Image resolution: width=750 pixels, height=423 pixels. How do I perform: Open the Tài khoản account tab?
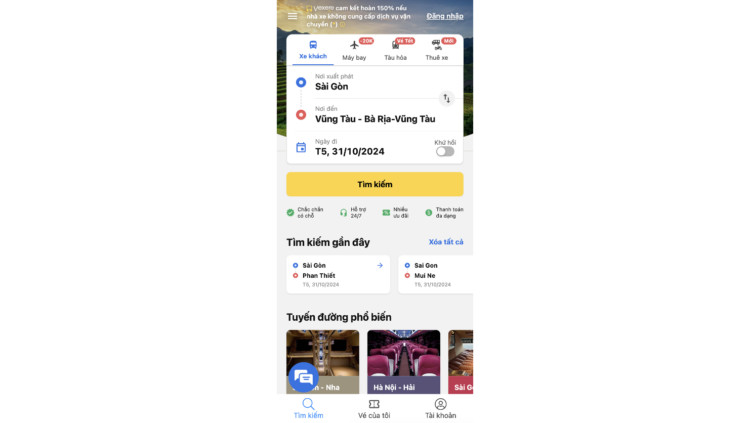(440, 409)
